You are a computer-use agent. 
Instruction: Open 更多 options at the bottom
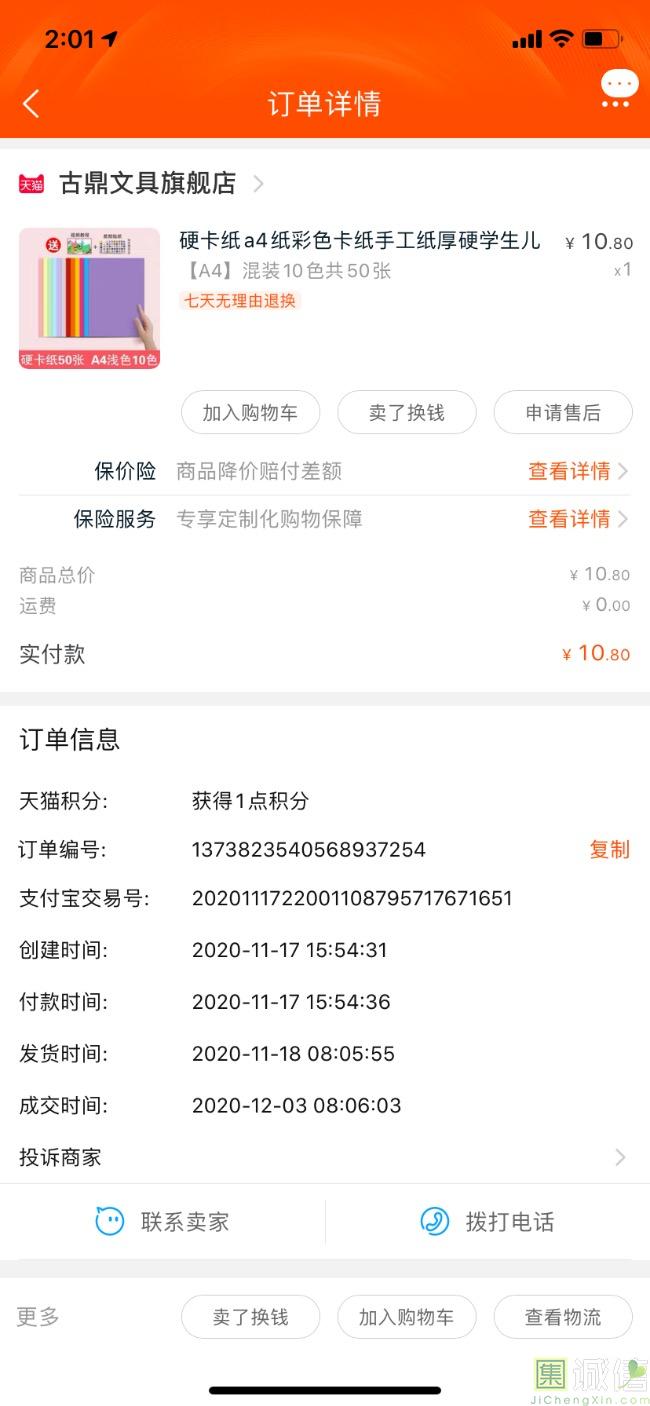pyautogui.click(x=38, y=1316)
